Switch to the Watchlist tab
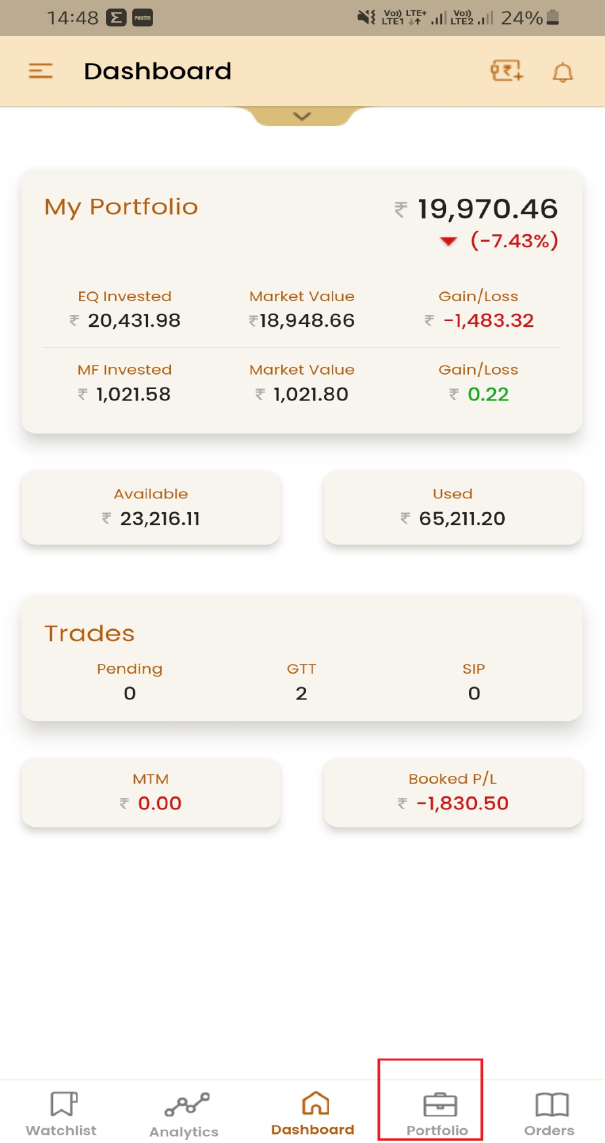 point(61,1113)
